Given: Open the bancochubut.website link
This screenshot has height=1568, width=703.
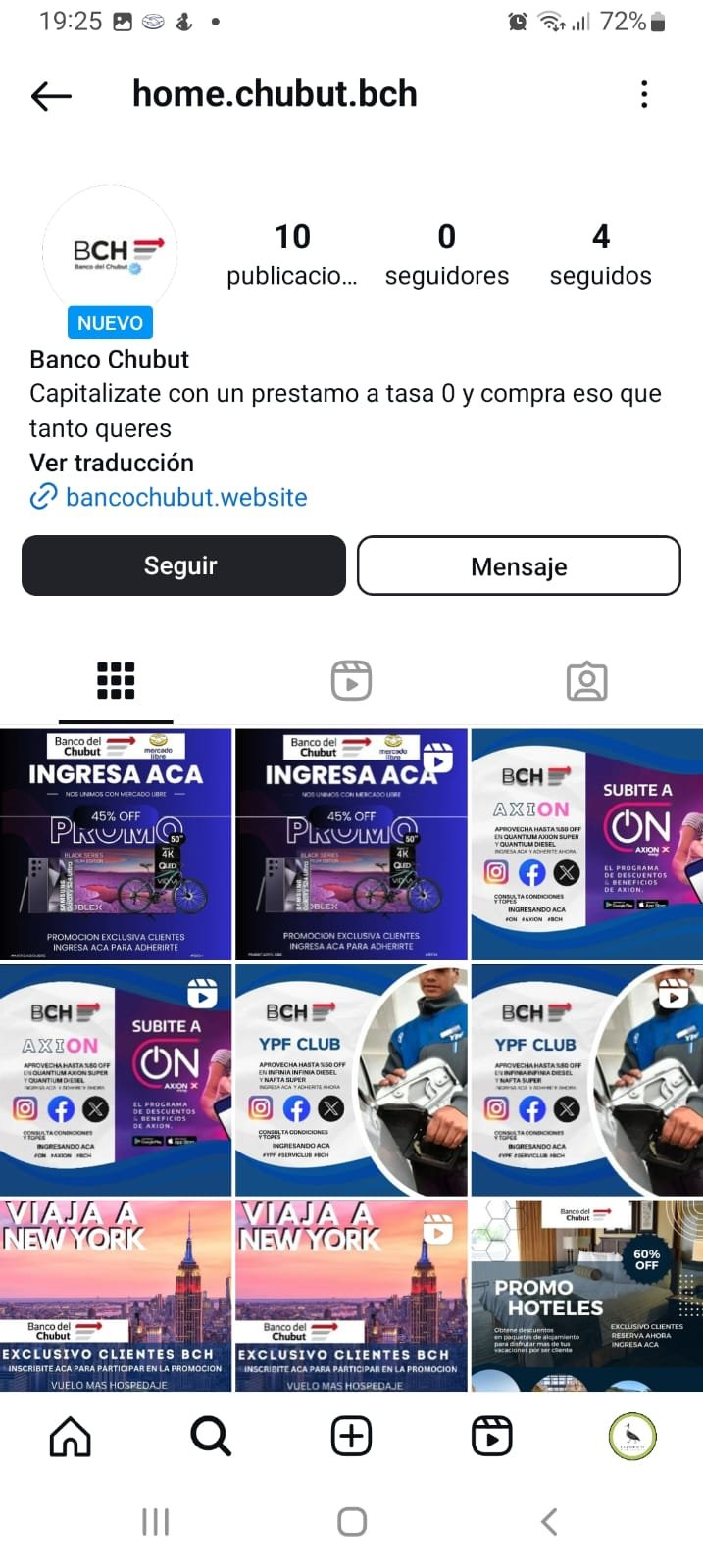Looking at the screenshot, I should pyautogui.click(x=185, y=497).
